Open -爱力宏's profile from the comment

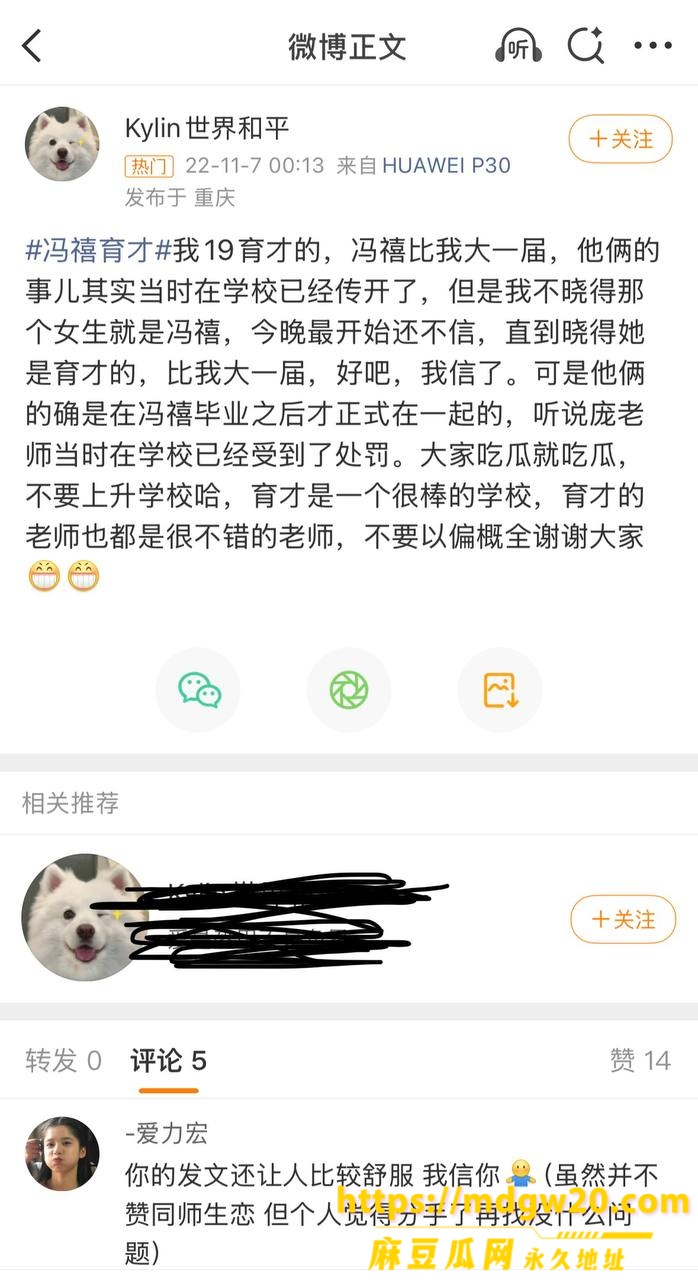point(62,1154)
